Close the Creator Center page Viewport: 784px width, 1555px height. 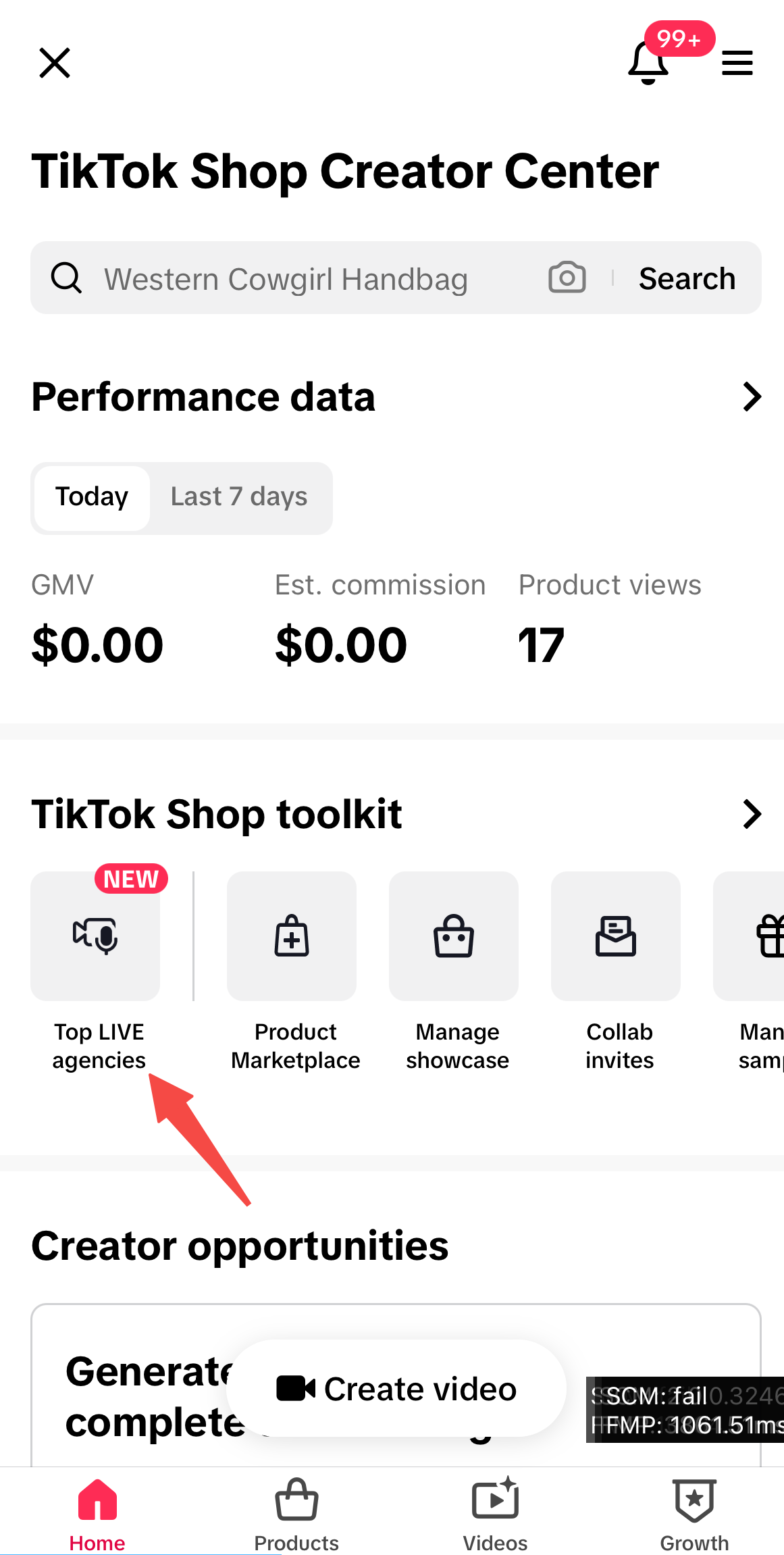tap(55, 63)
